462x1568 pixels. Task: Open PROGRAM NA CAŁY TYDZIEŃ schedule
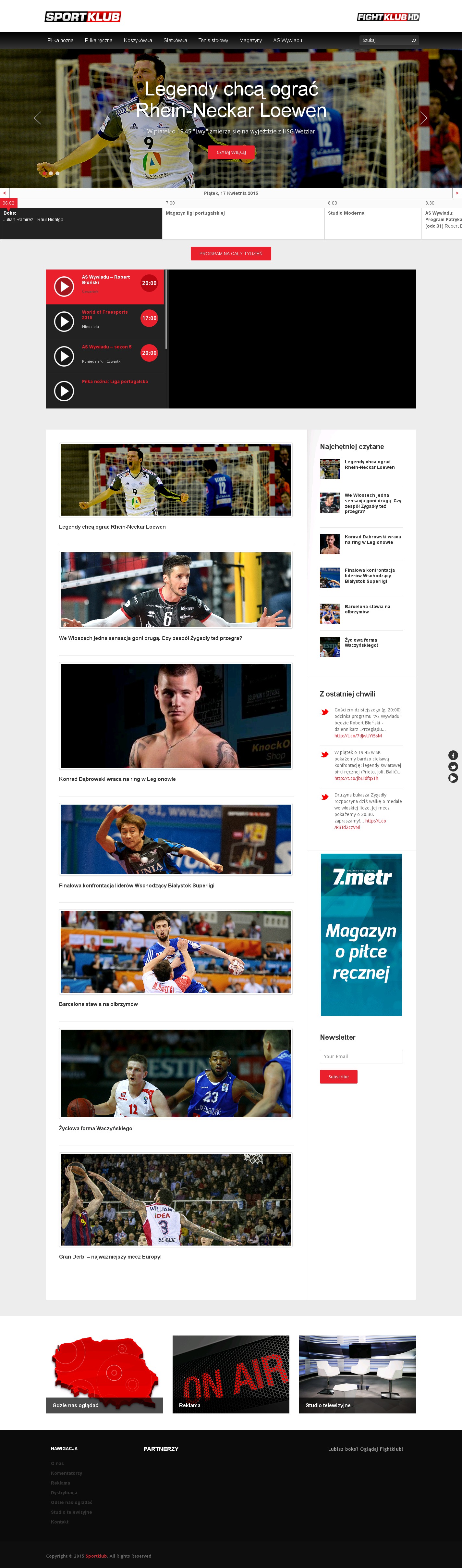tap(231, 254)
